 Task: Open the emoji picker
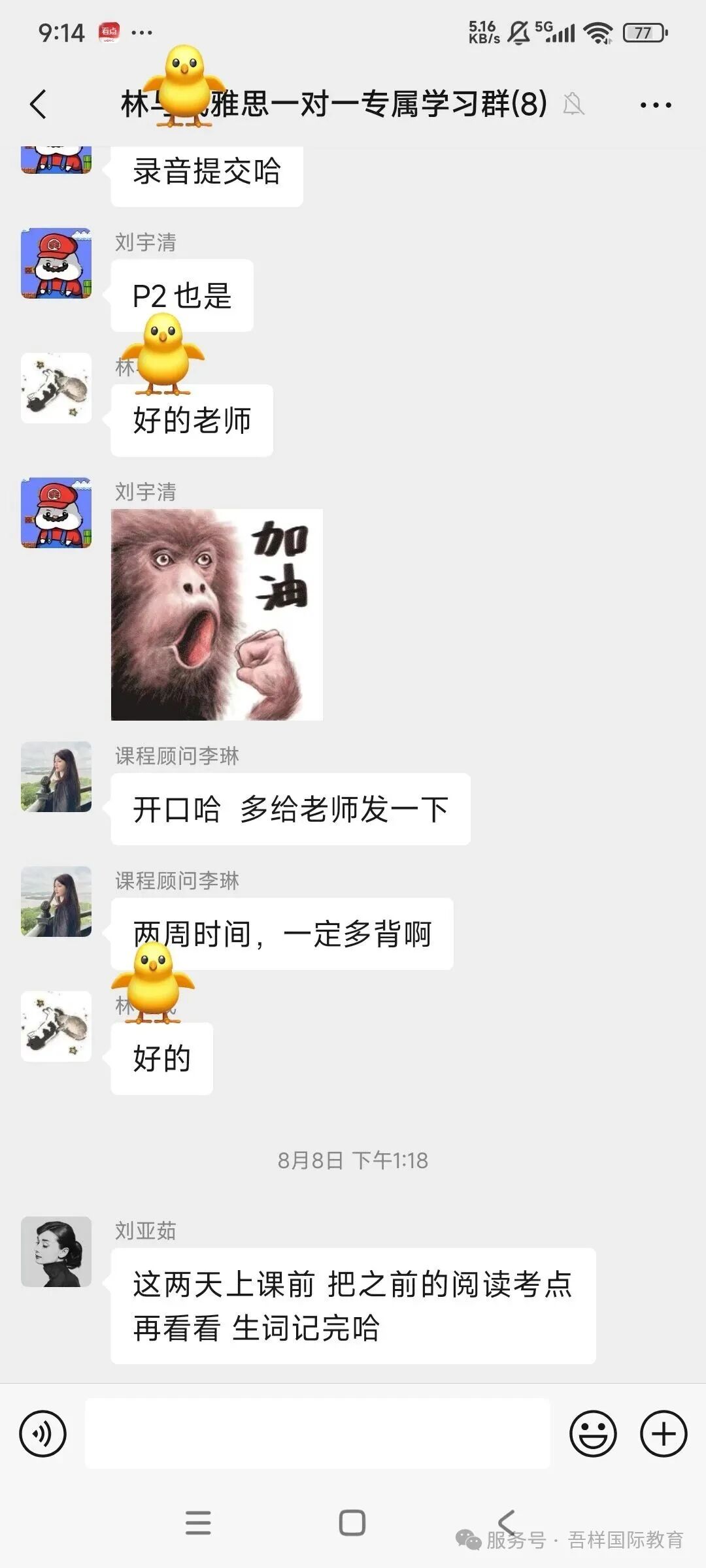tap(593, 1434)
